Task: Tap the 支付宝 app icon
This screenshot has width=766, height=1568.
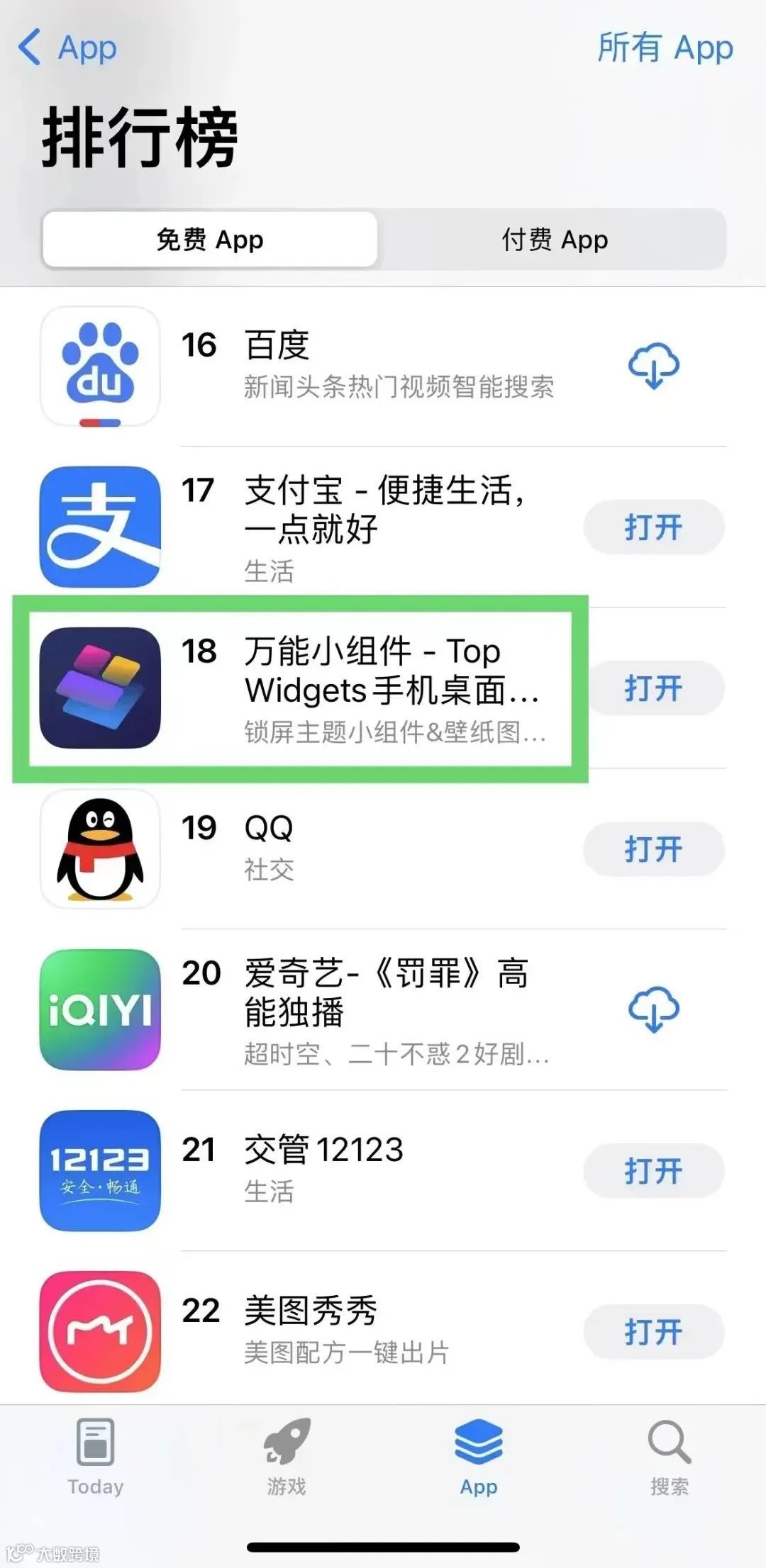Action: click(99, 527)
